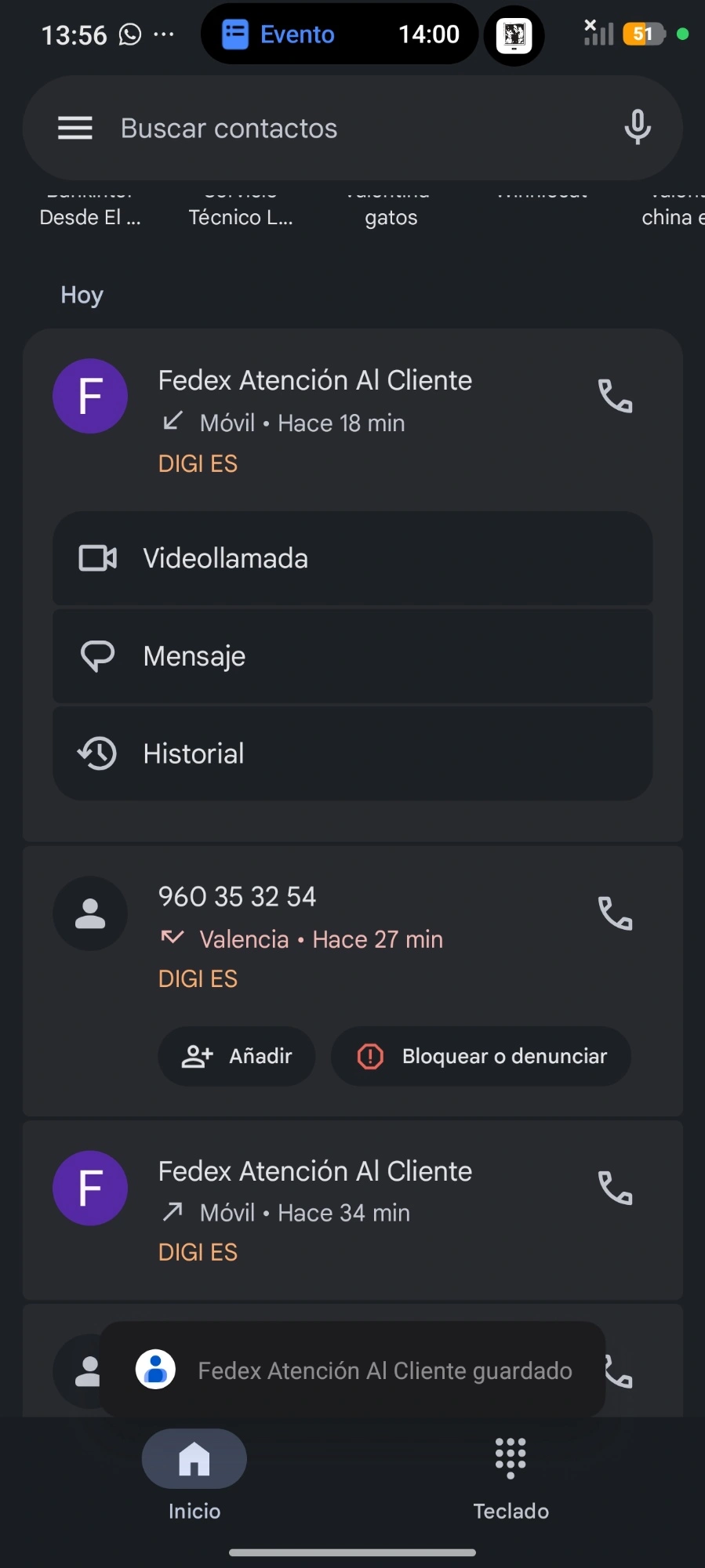Call Fedex from the Hace 34 min entry
The width and height of the screenshot is (705, 1568).
[x=615, y=1189]
